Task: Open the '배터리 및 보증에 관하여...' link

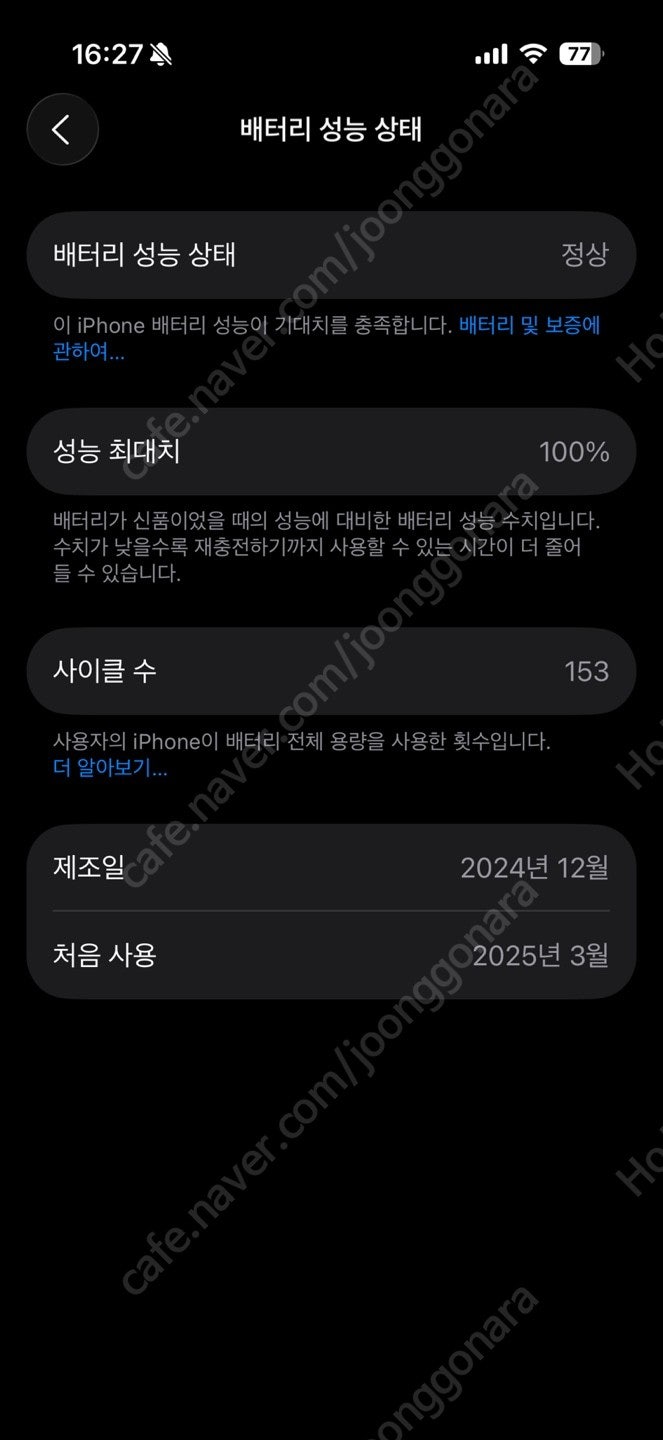Action: coord(529,326)
